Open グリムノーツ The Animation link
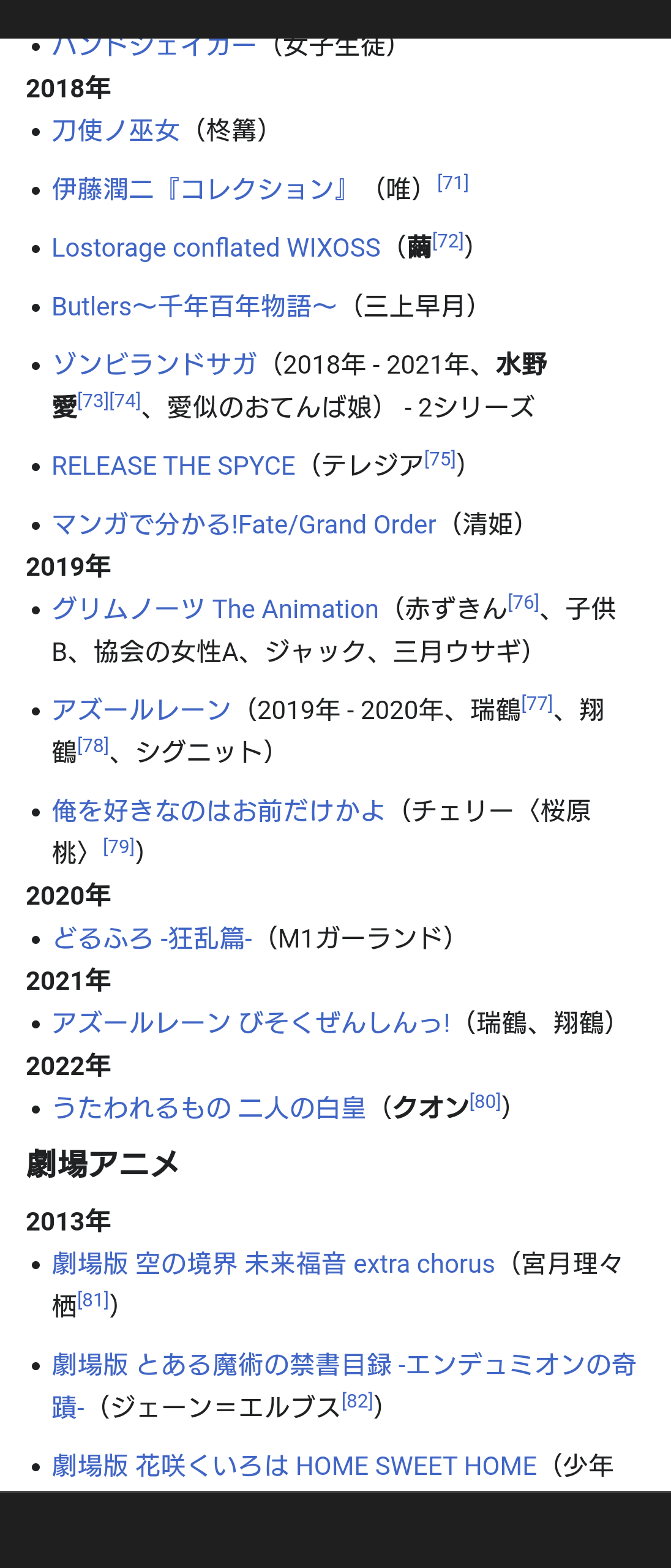Viewport: 671px width, 1568px height. (x=216, y=609)
